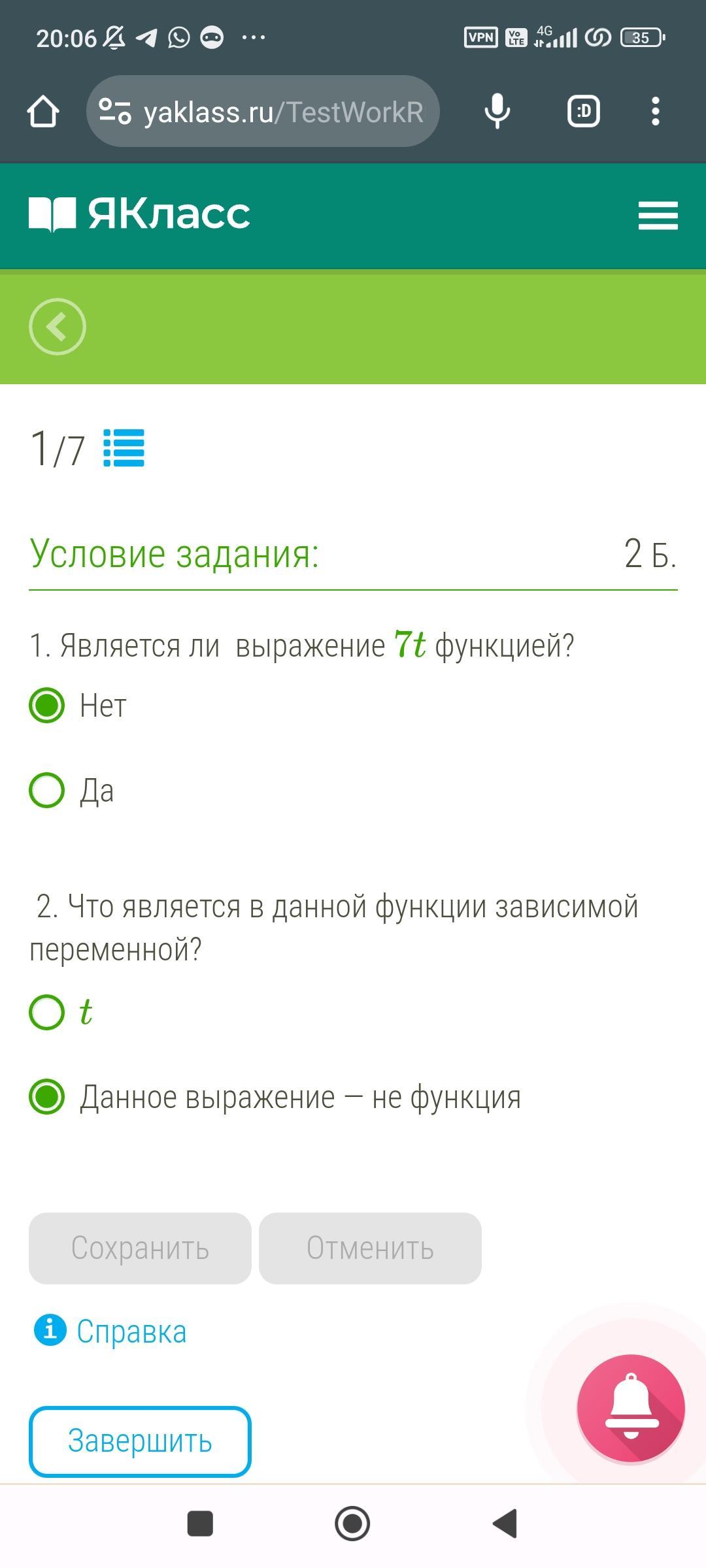Finish the test with Завершить

[140, 1441]
